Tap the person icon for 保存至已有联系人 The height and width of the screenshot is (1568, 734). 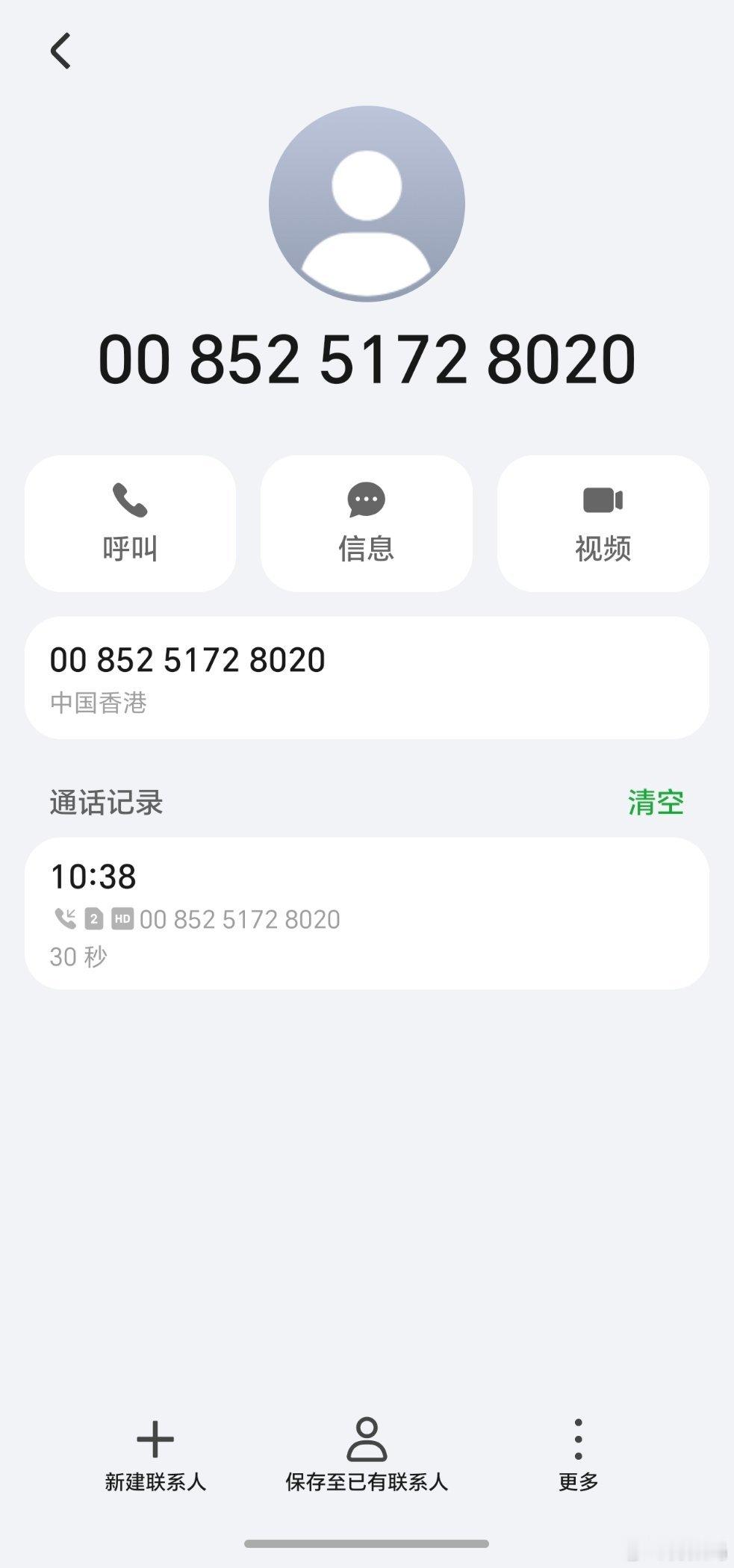(x=367, y=1437)
